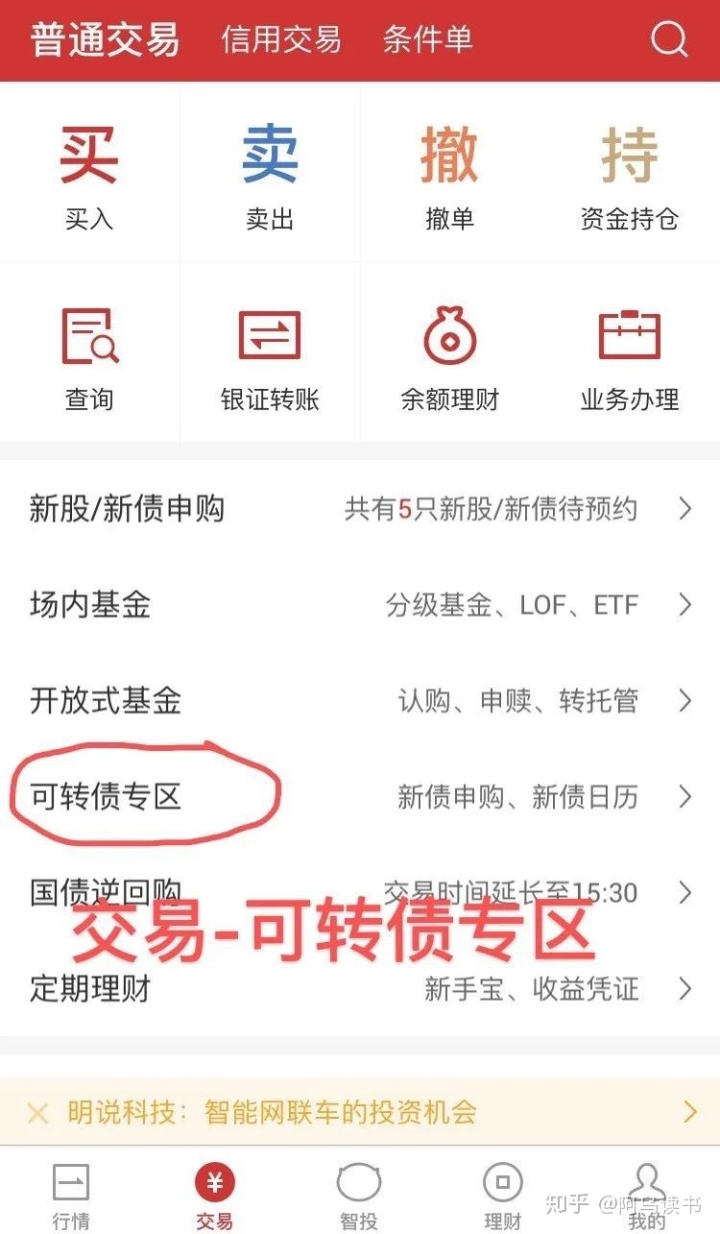720x1234 pixels.
Task: Open the 查询 shortcut
Action: [89, 358]
